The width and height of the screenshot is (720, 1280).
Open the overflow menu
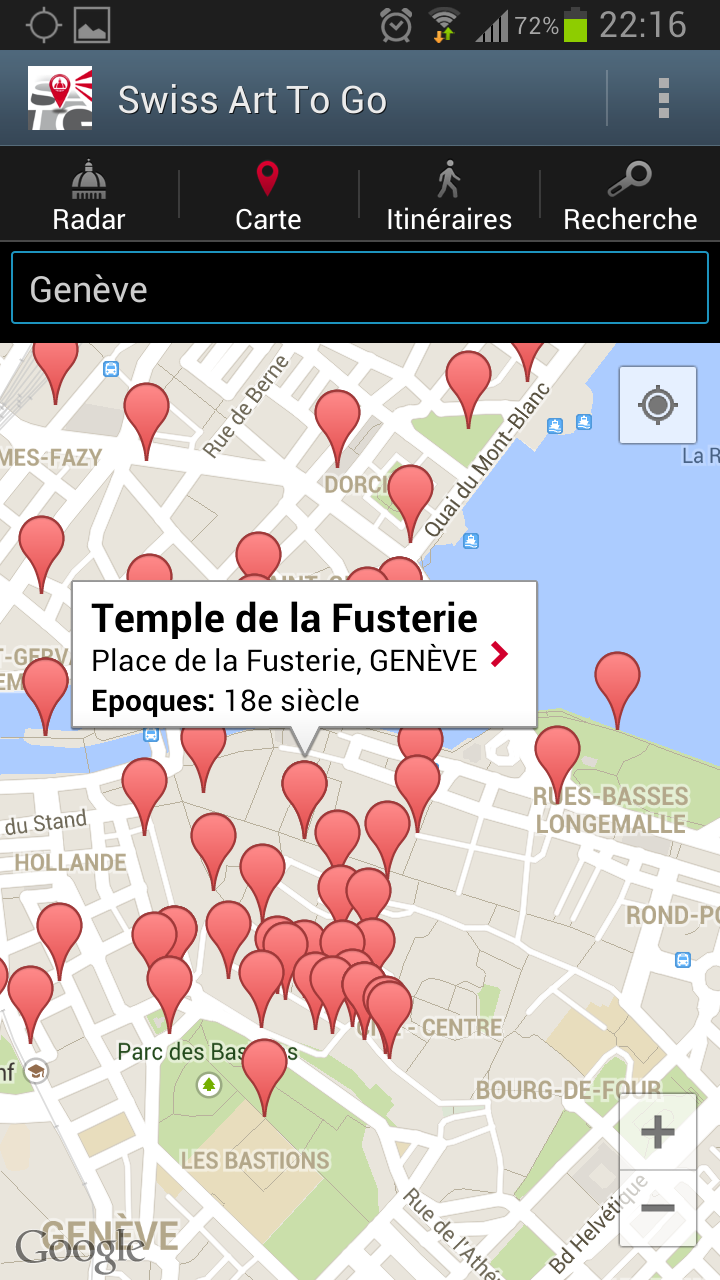click(x=662, y=99)
